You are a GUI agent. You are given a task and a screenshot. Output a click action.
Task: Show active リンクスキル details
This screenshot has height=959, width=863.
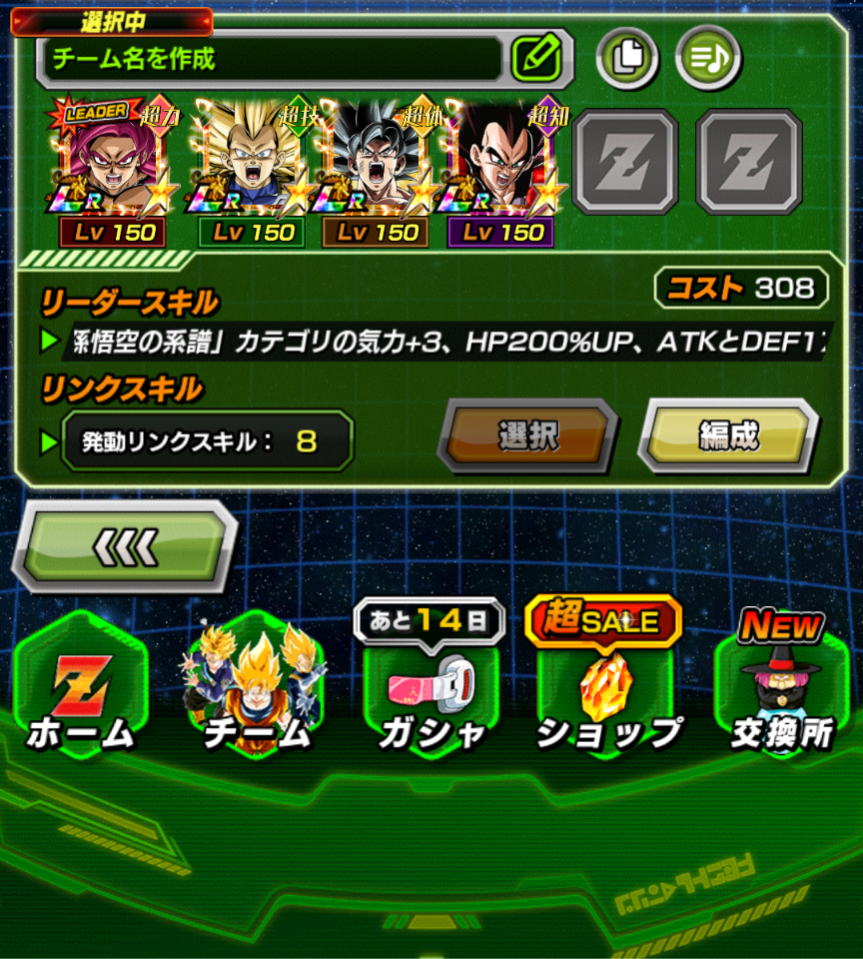[205, 441]
